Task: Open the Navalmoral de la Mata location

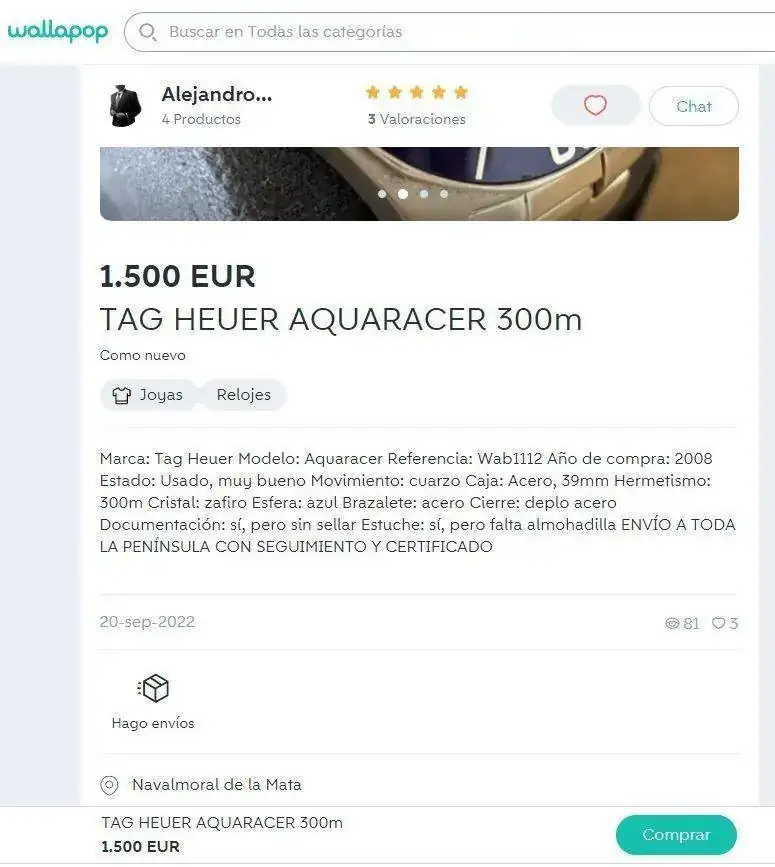Action: pos(216,785)
